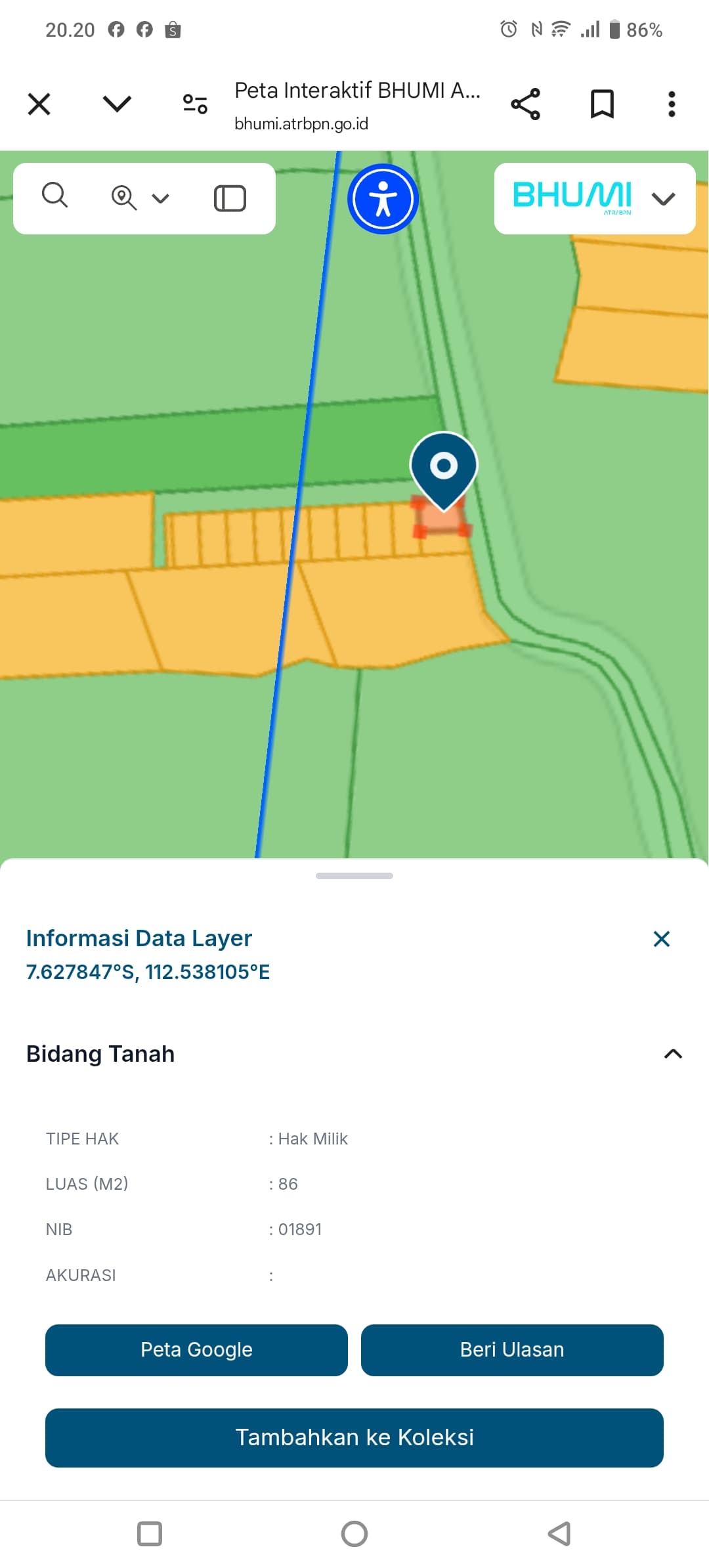This screenshot has width=709, height=1568.
Task: Open the map layers panel icon
Action: click(x=230, y=198)
